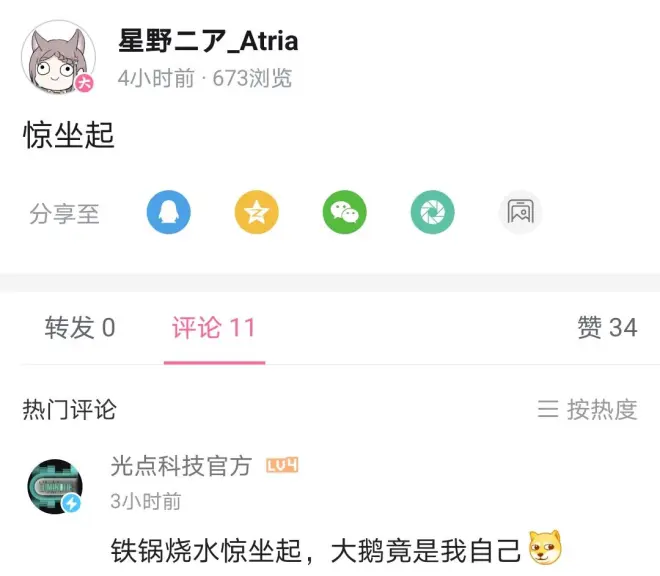Share post to WeChat Moments
The height and width of the screenshot is (576, 660).
(432, 212)
